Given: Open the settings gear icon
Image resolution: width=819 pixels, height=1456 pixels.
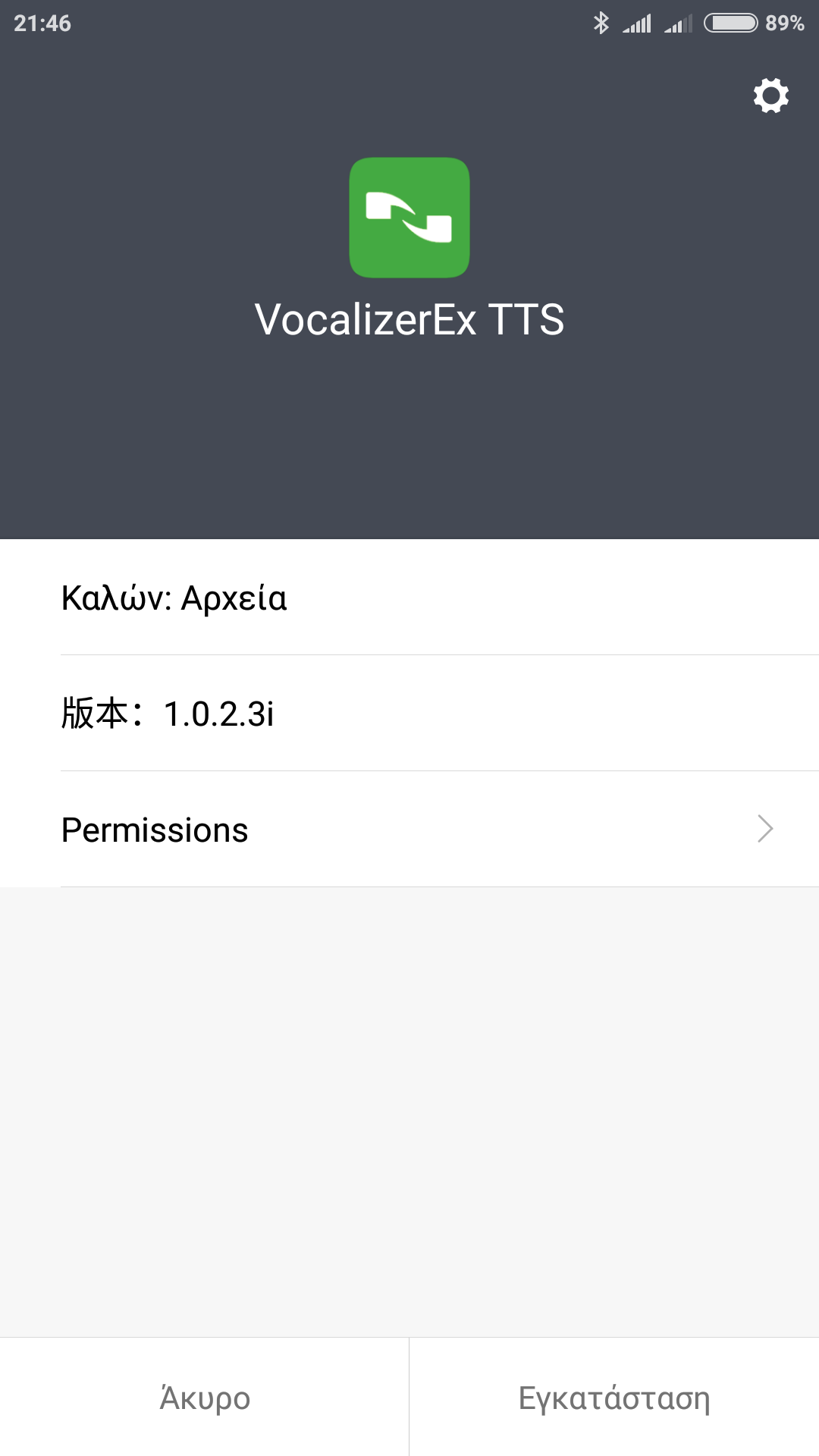Looking at the screenshot, I should coord(770,96).
